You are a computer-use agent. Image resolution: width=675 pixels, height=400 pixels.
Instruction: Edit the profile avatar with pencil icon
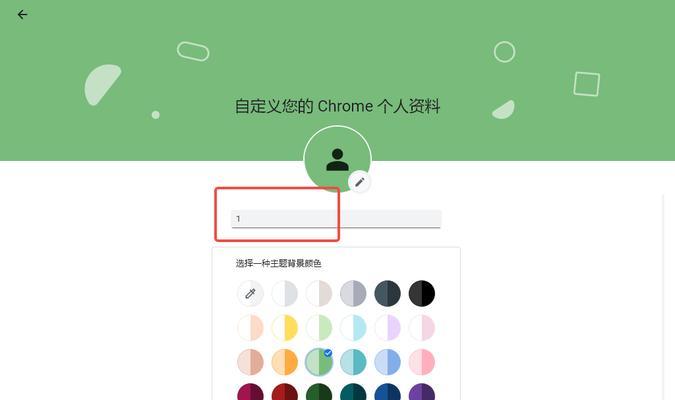[360, 182]
